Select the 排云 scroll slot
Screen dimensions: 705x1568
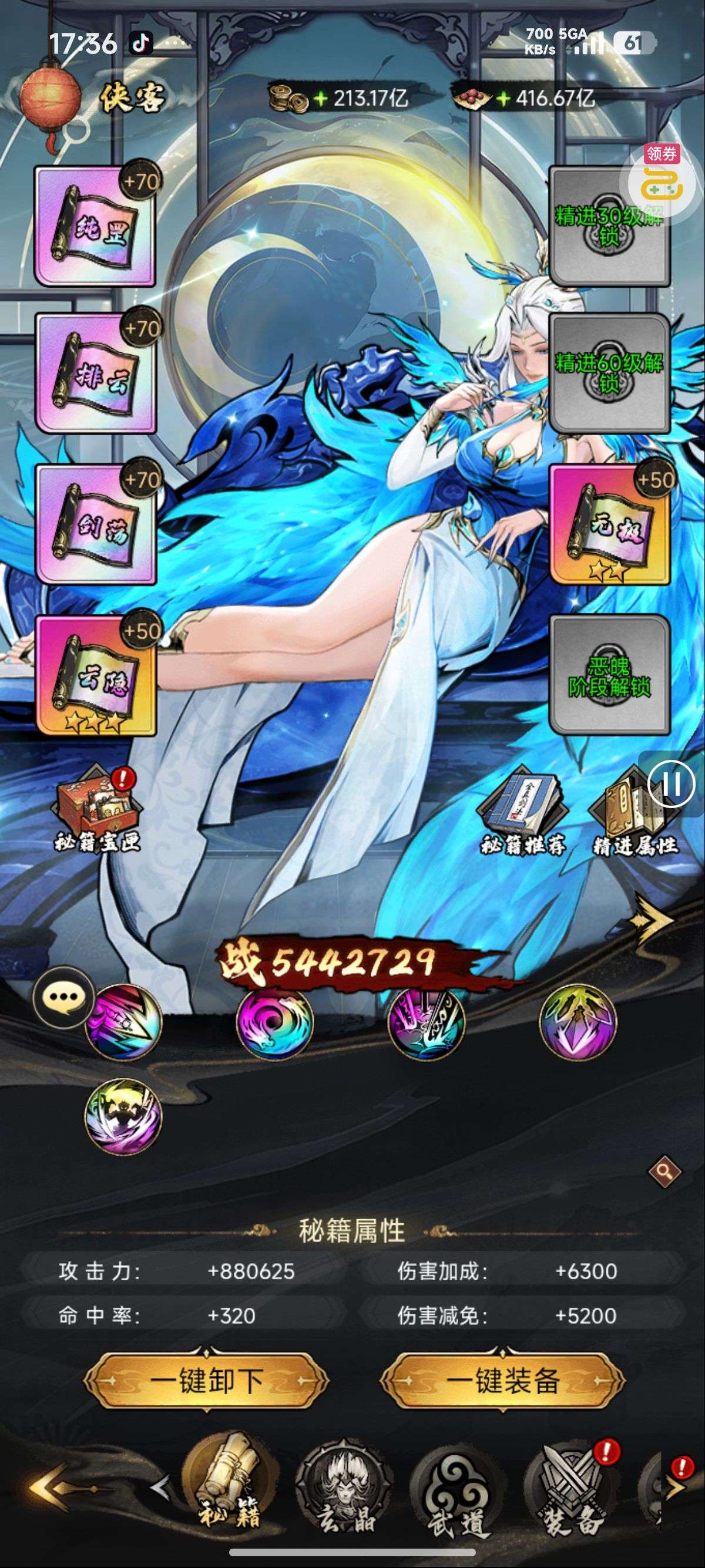click(96, 372)
